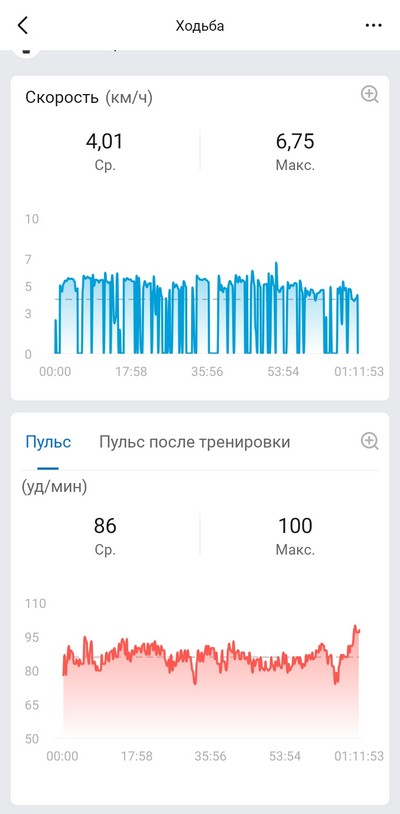400x814 pixels.
Task: Switch to the Пульс после тренировки tab
Action: 195,442
